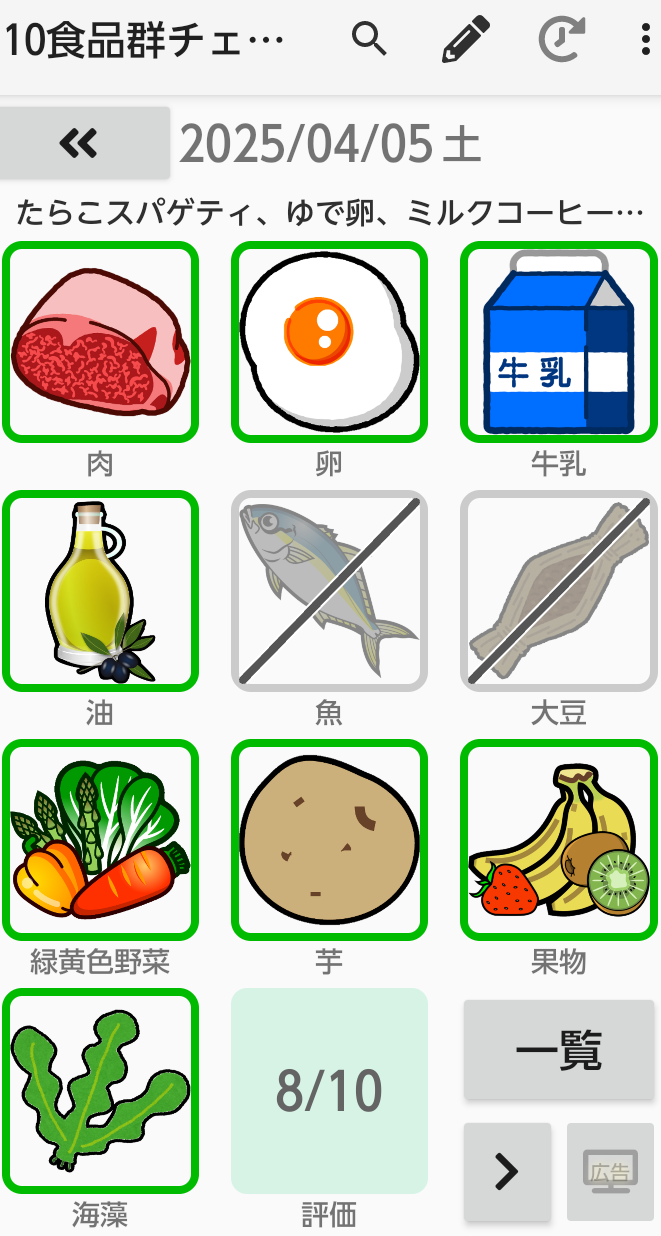Toggle the 肉 (meat) food group

coord(100,342)
